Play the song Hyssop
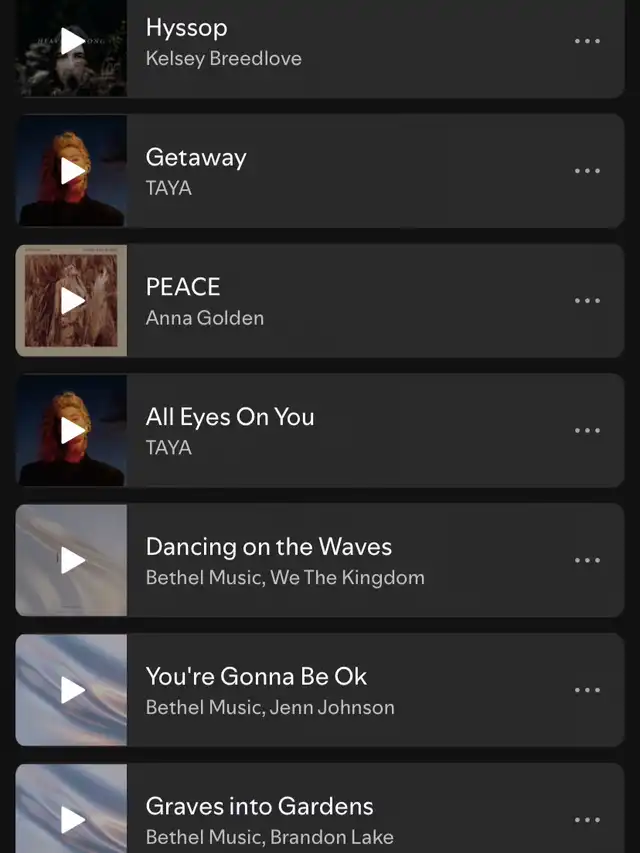Screen dimensions: 640x853 click(x=72, y=41)
